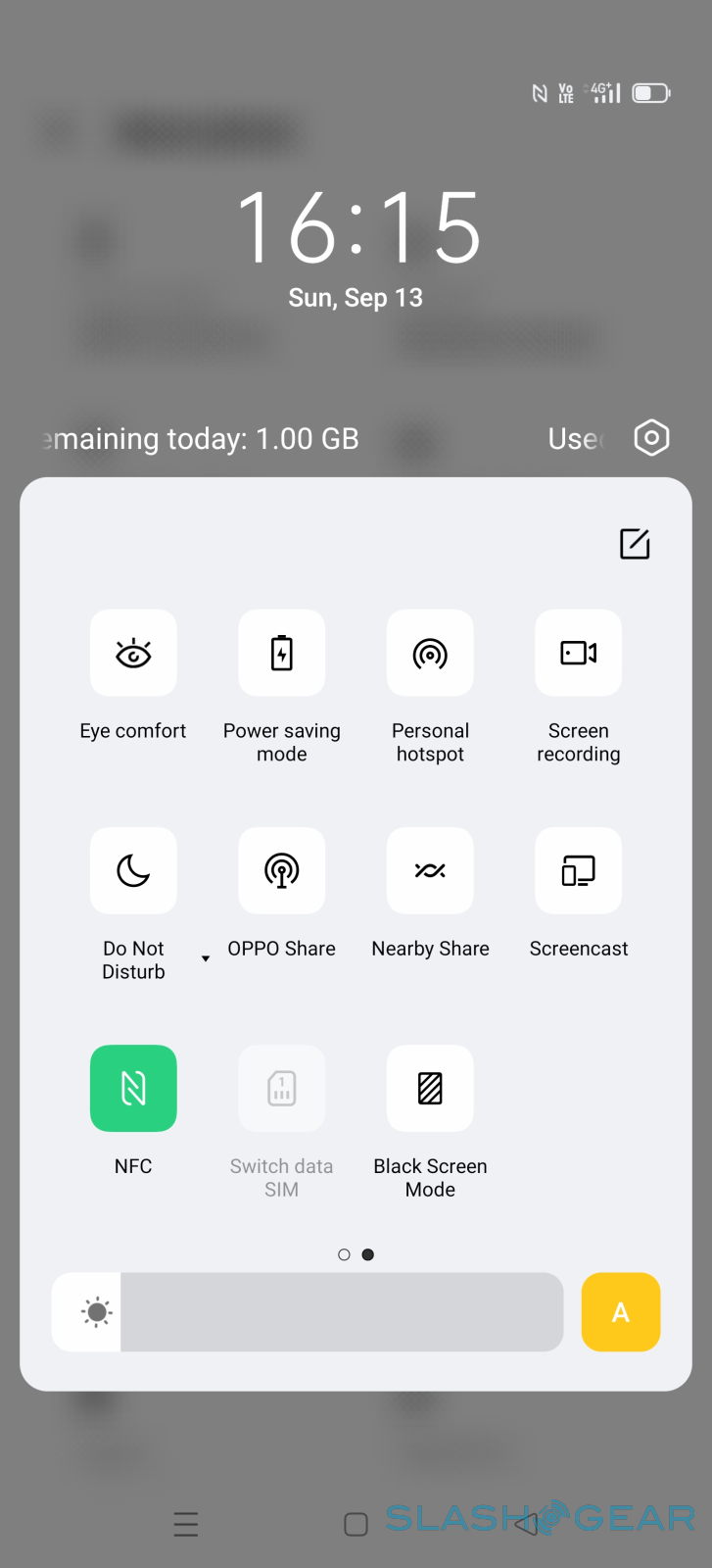Enable Power saving mode
This screenshot has width=712, height=1568.
[282, 654]
